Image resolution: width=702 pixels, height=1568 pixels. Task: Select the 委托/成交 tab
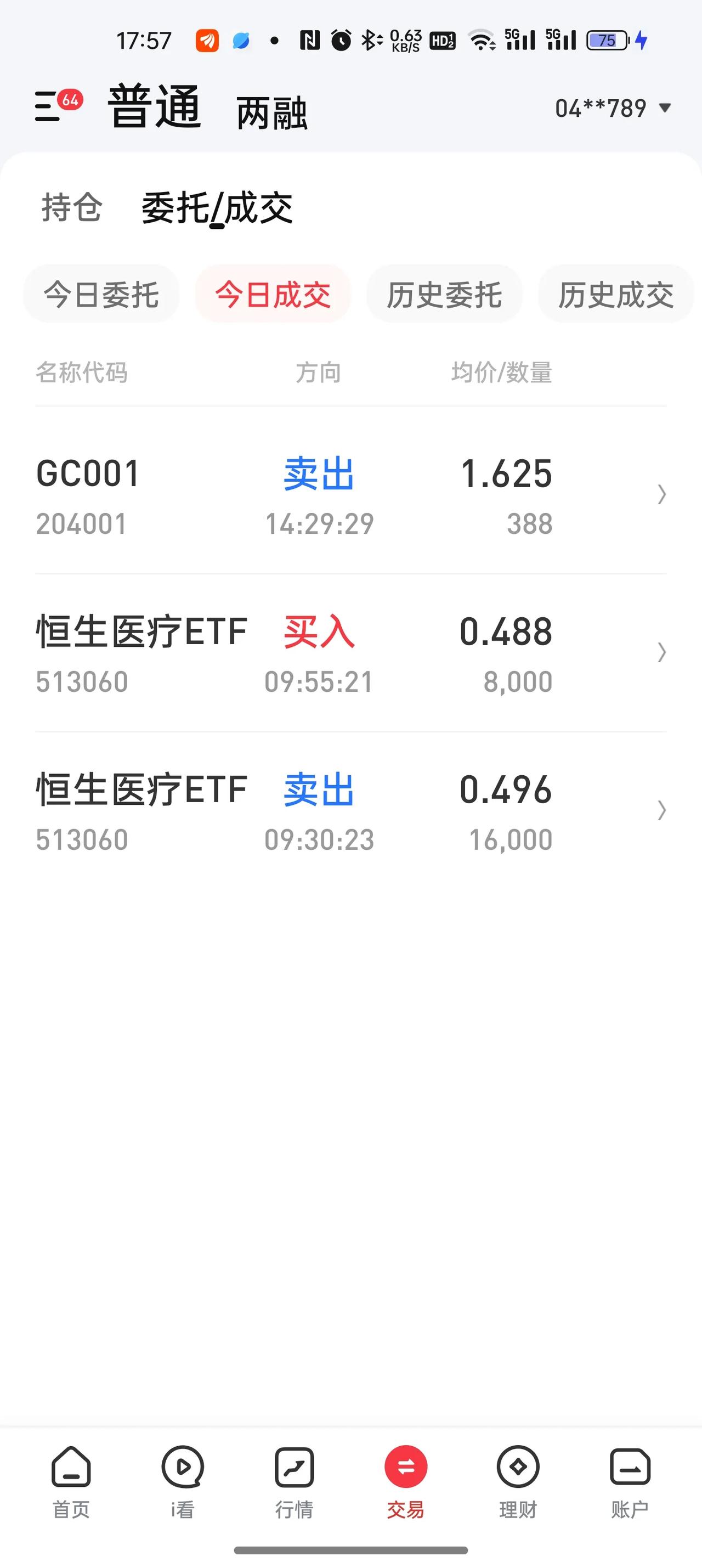coord(217,208)
